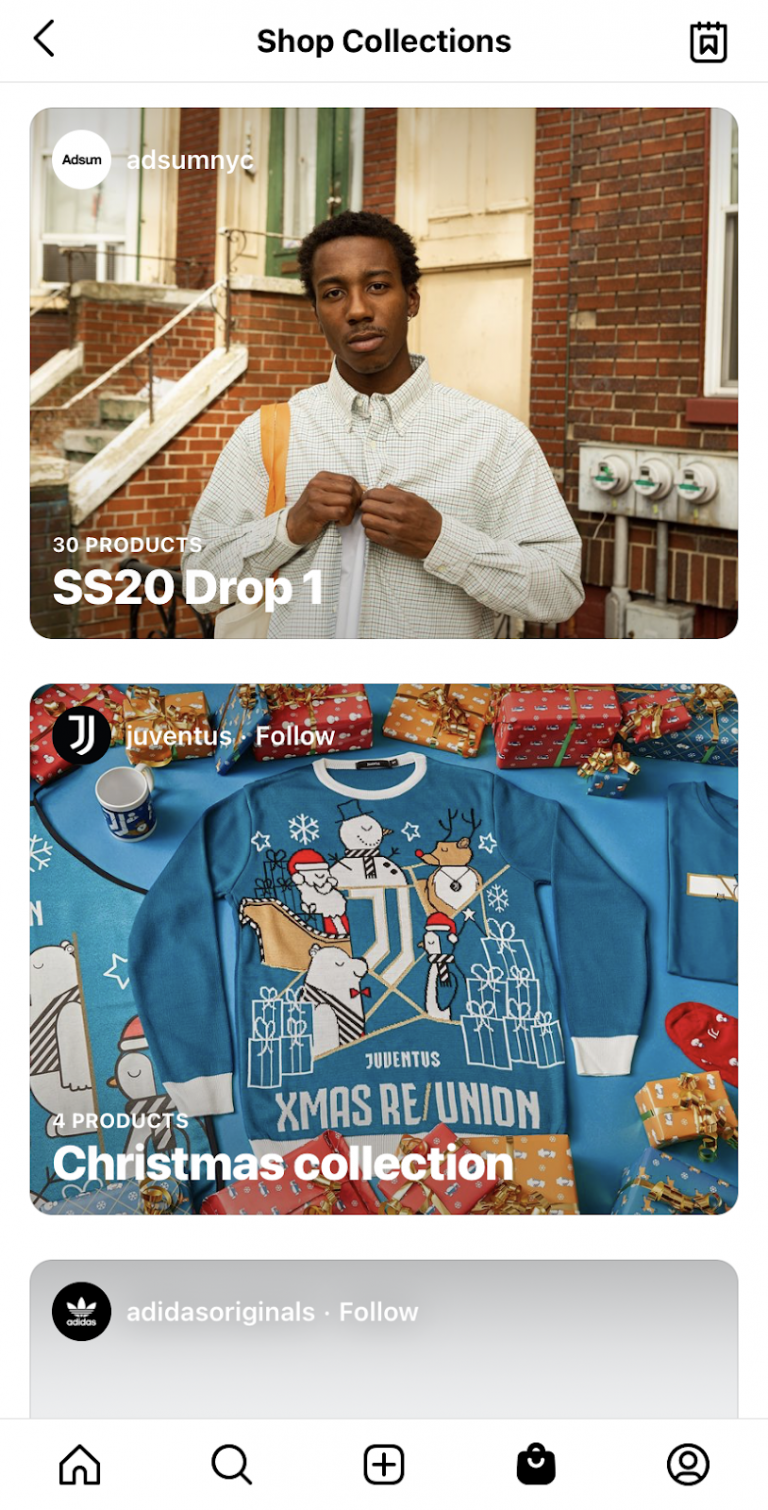Open the SS20 Drop 1 collection
The width and height of the screenshot is (768, 1510).
tap(384, 373)
